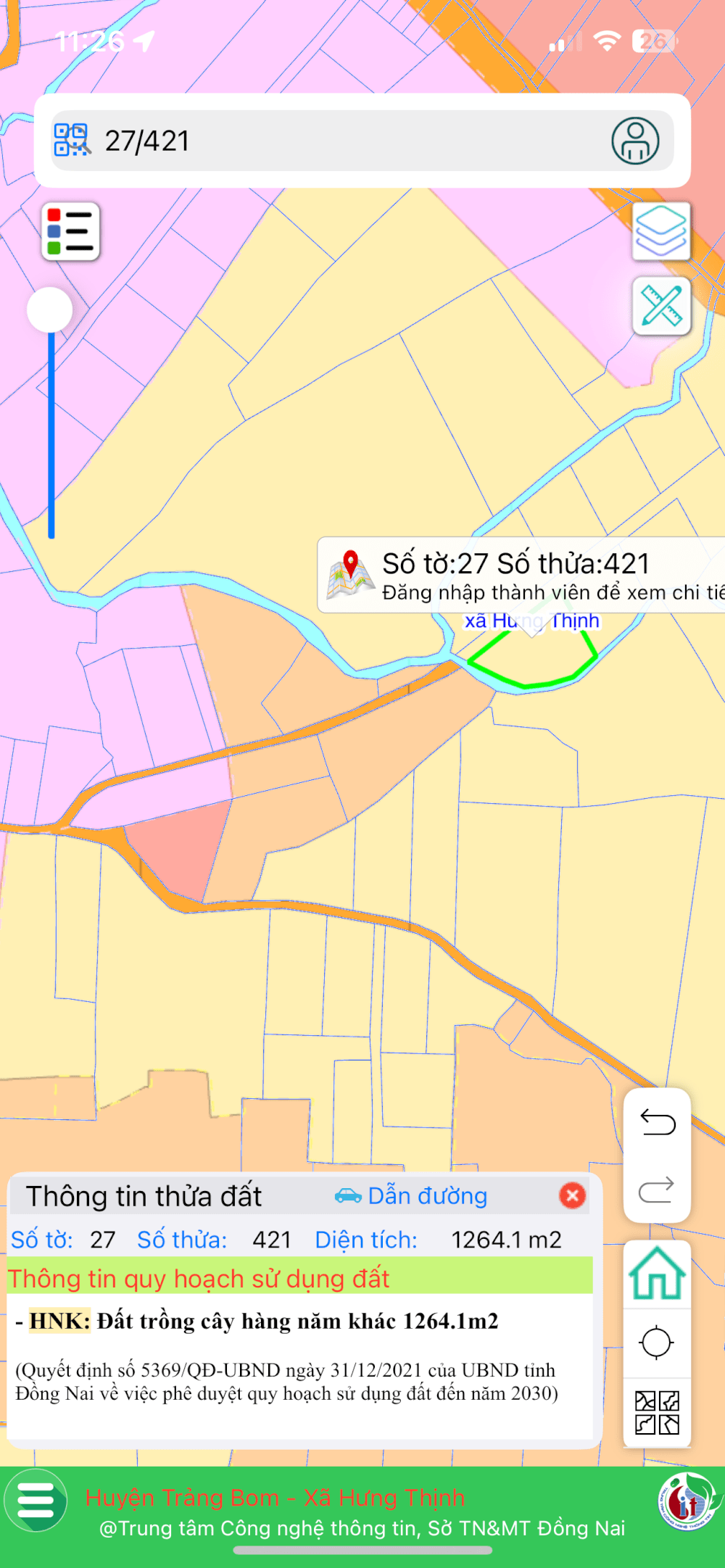Locate my current GPS position
The height and width of the screenshot is (1568, 725).
pyautogui.click(x=656, y=1342)
